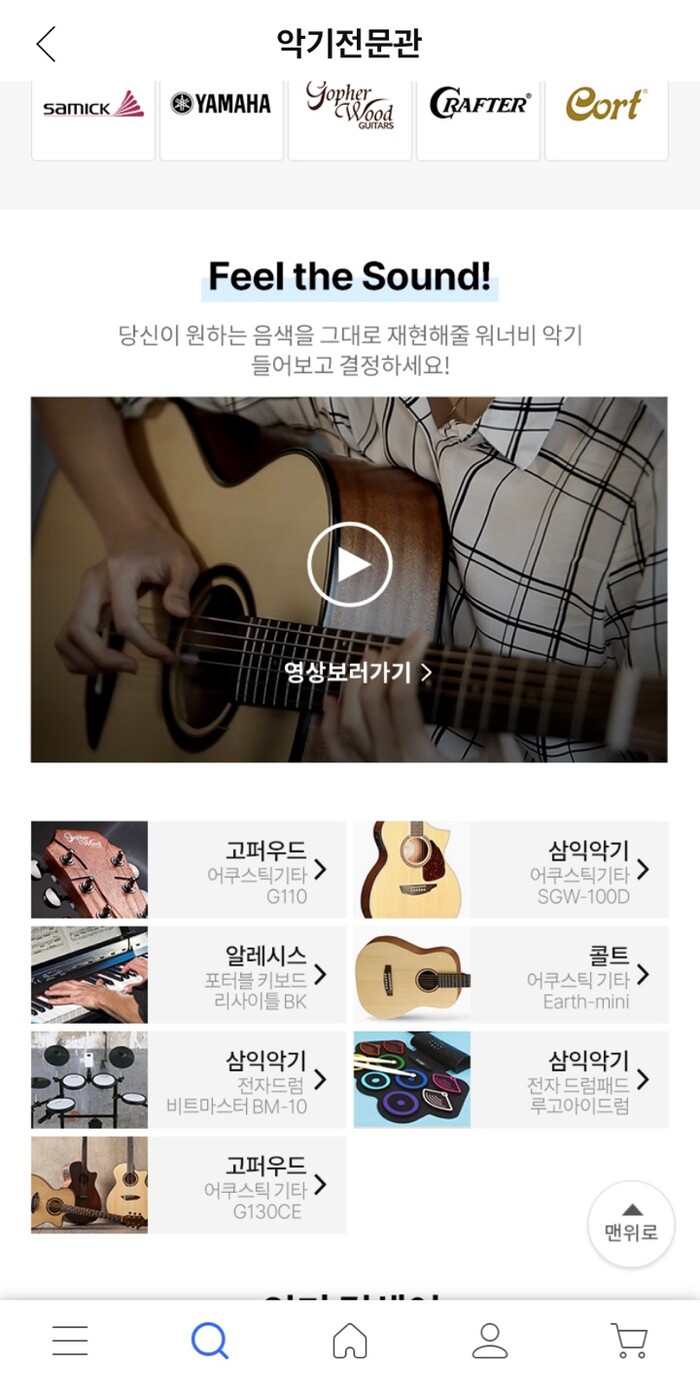The image size is (700, 1400).
Task: View 콜트 어쿠스틱 기타 Earth-mini
Action: 511,975
